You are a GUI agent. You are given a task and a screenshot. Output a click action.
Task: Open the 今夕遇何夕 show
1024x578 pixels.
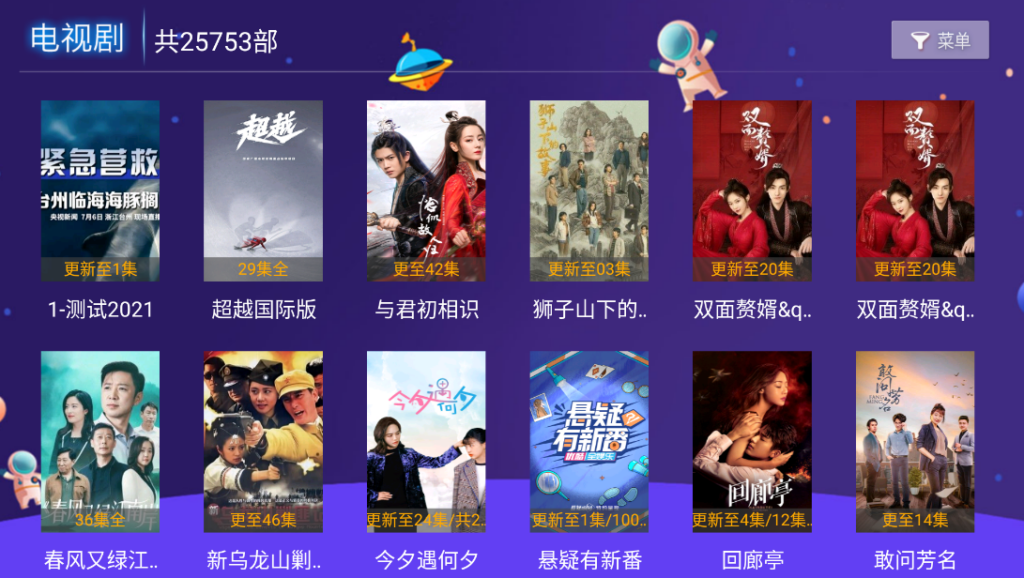click(426, 441)
